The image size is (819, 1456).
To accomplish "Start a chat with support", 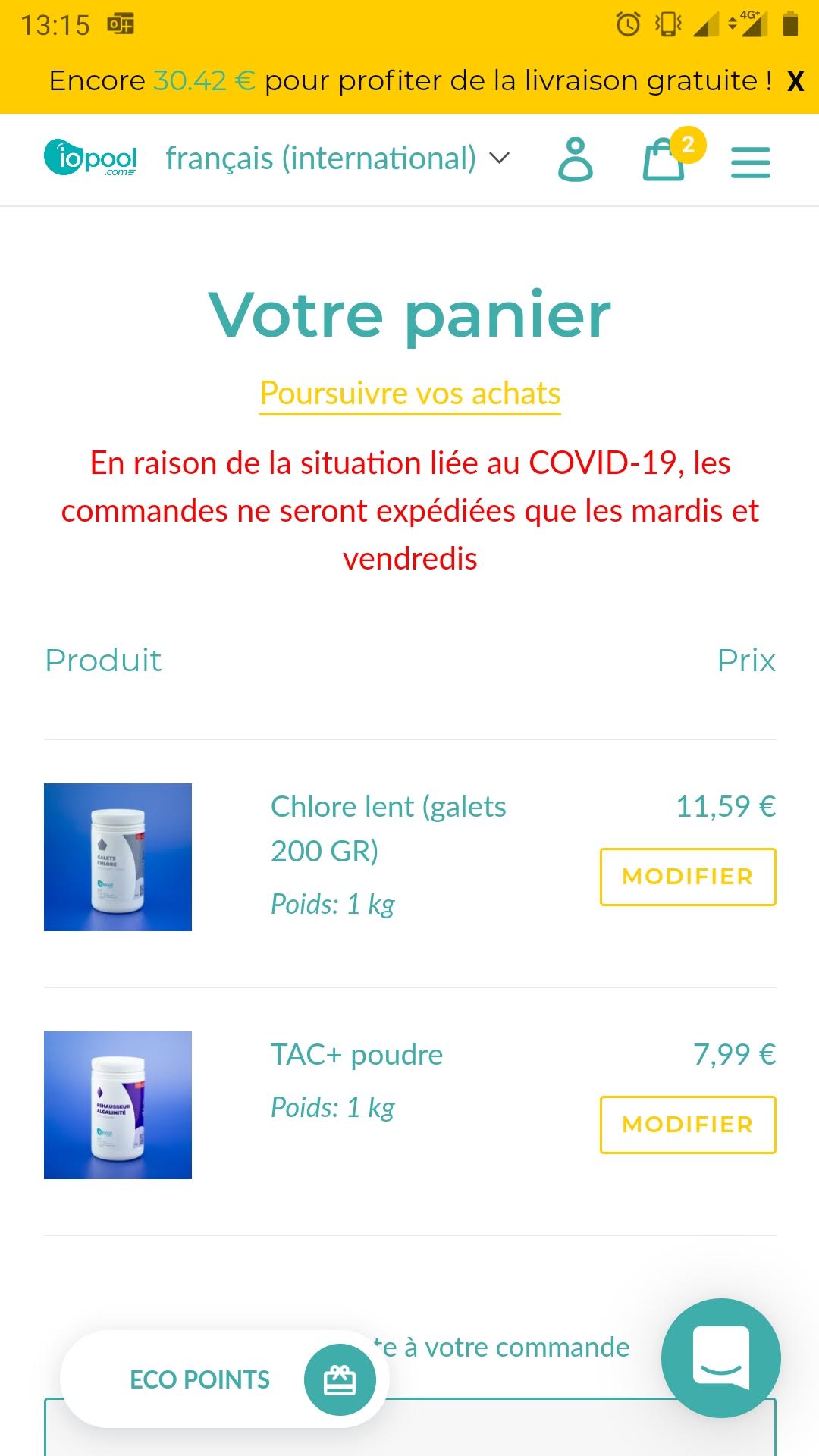I will pyautogui.click(x=720, y=1357).
